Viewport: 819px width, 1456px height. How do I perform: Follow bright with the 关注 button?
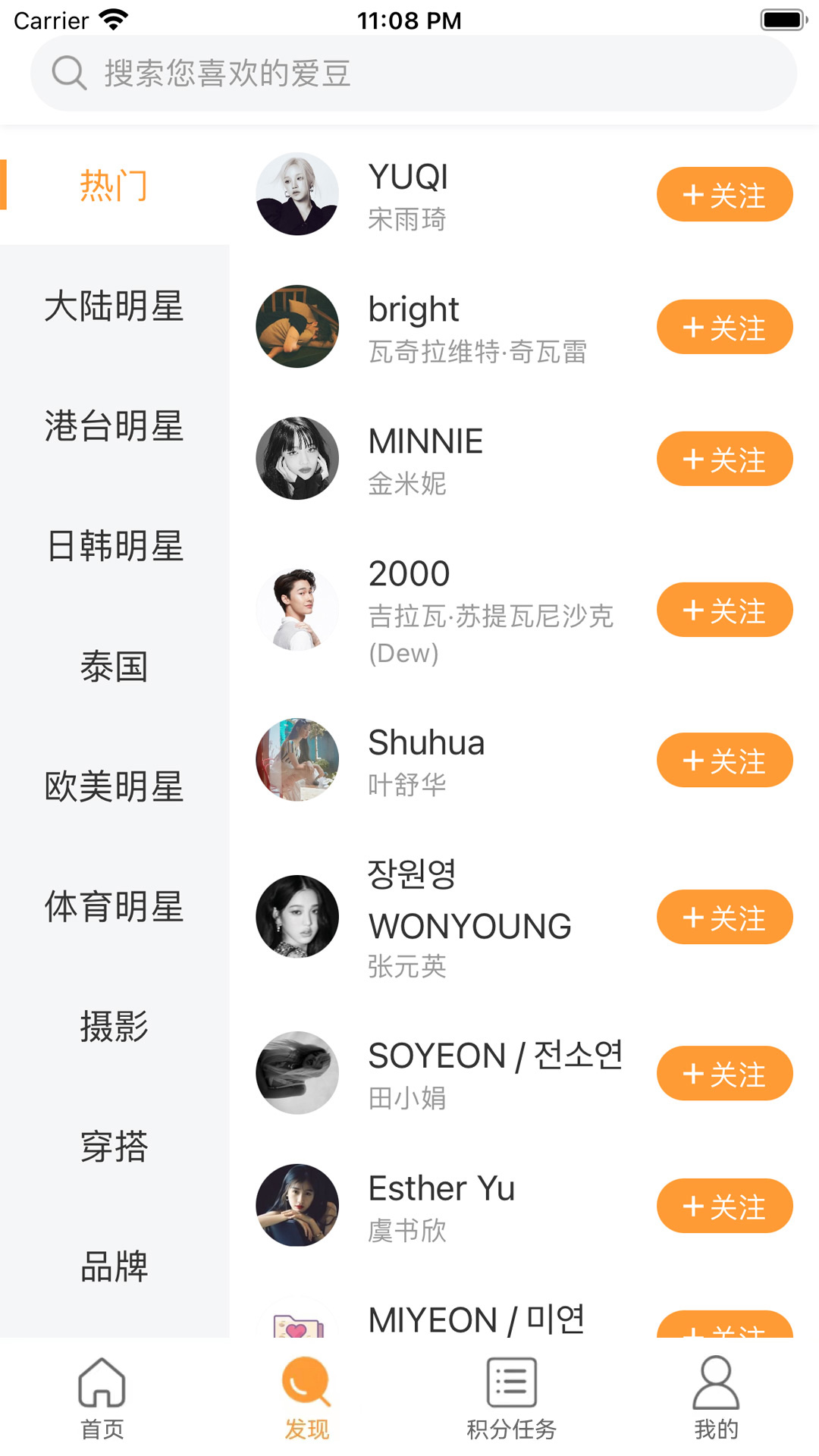point(724,327)
